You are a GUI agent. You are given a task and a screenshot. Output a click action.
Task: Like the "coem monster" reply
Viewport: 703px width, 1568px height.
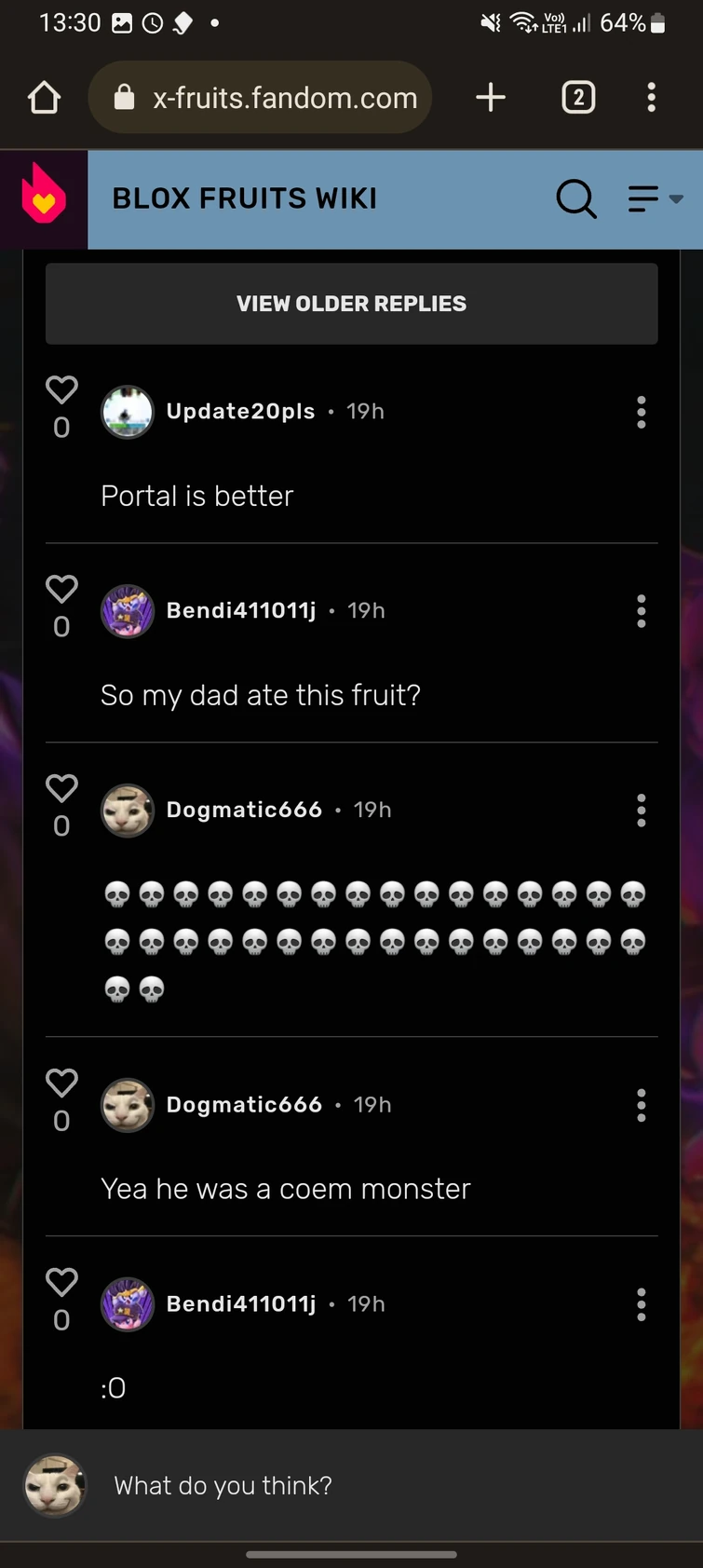61,1083
